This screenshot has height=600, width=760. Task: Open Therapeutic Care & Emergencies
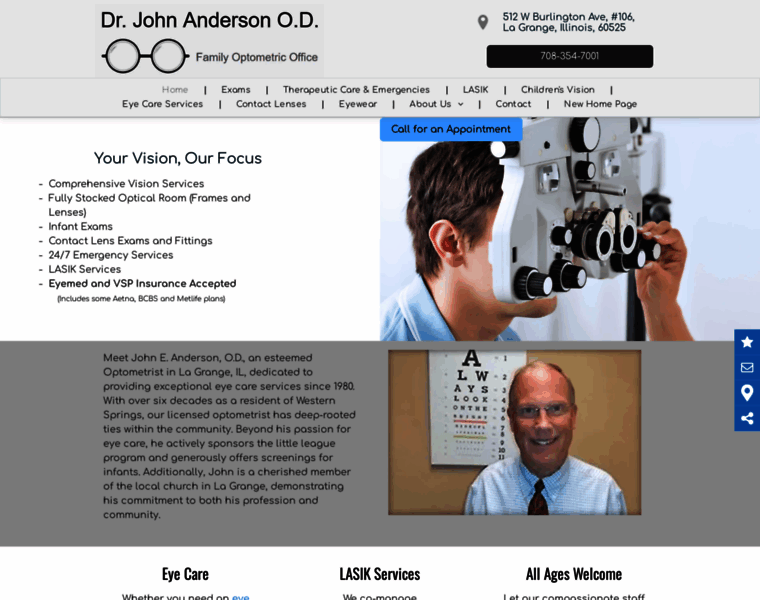pyautogui.click(x=356, y=90)
